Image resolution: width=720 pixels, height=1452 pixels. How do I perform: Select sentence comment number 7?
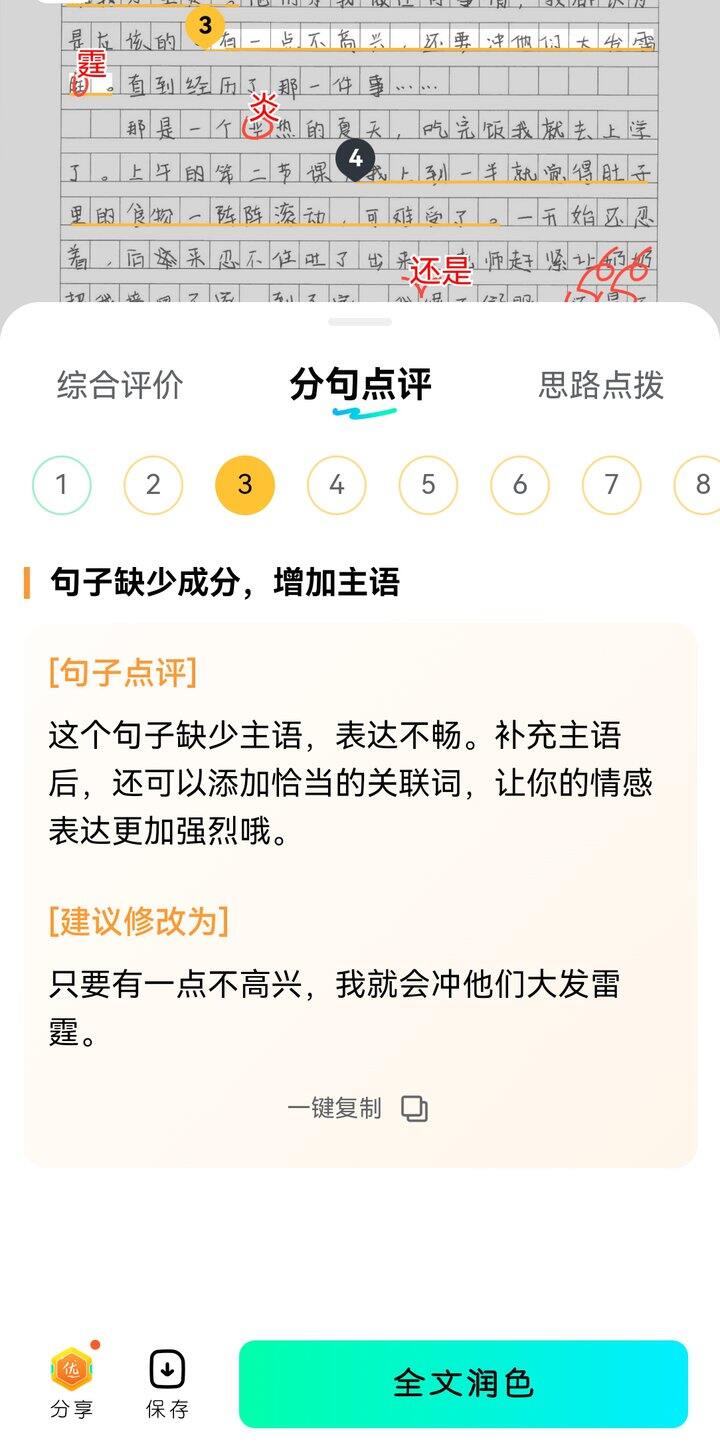(611, 485)
